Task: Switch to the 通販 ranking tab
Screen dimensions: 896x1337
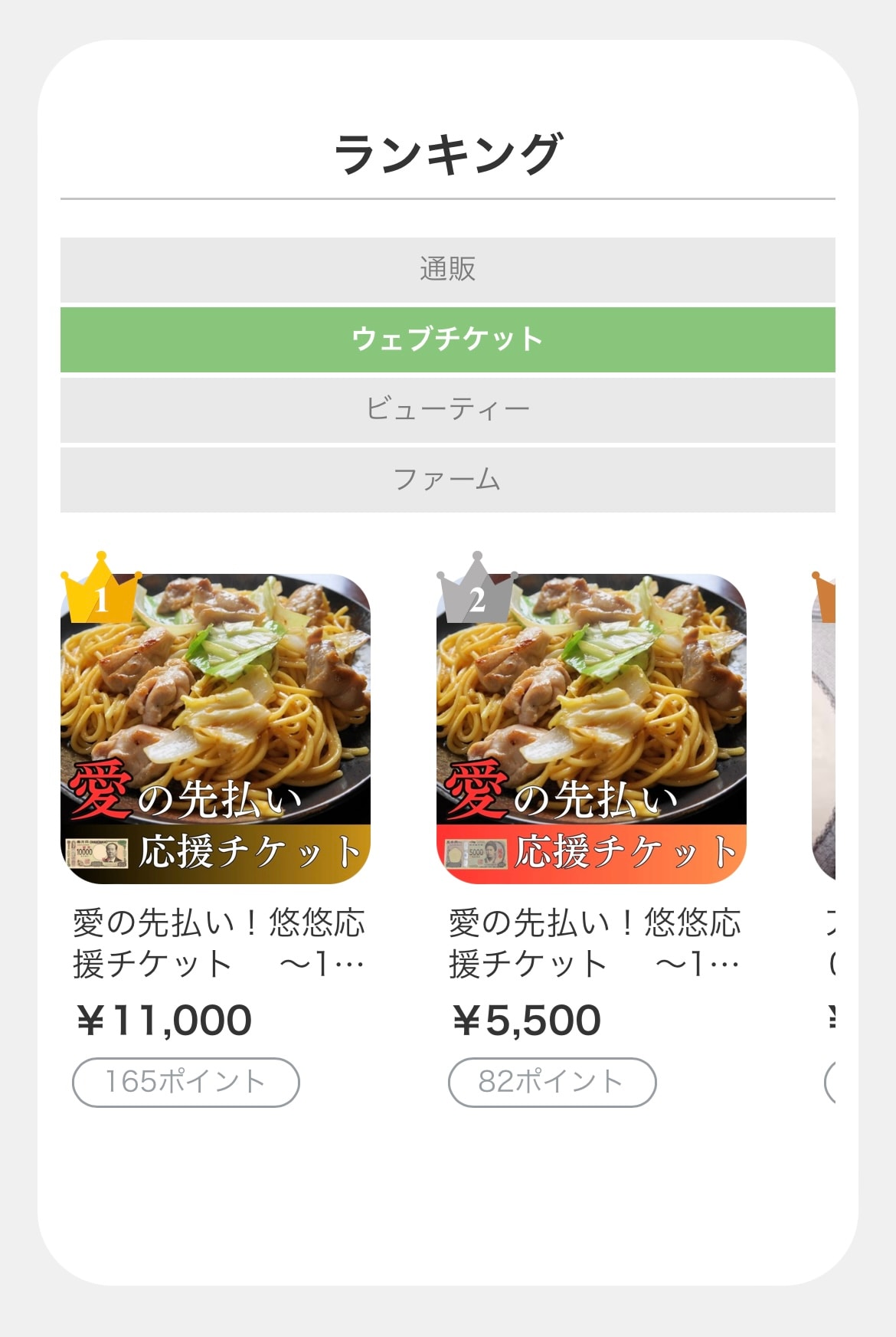Action: pyautogui.click(x=447, y=270)
